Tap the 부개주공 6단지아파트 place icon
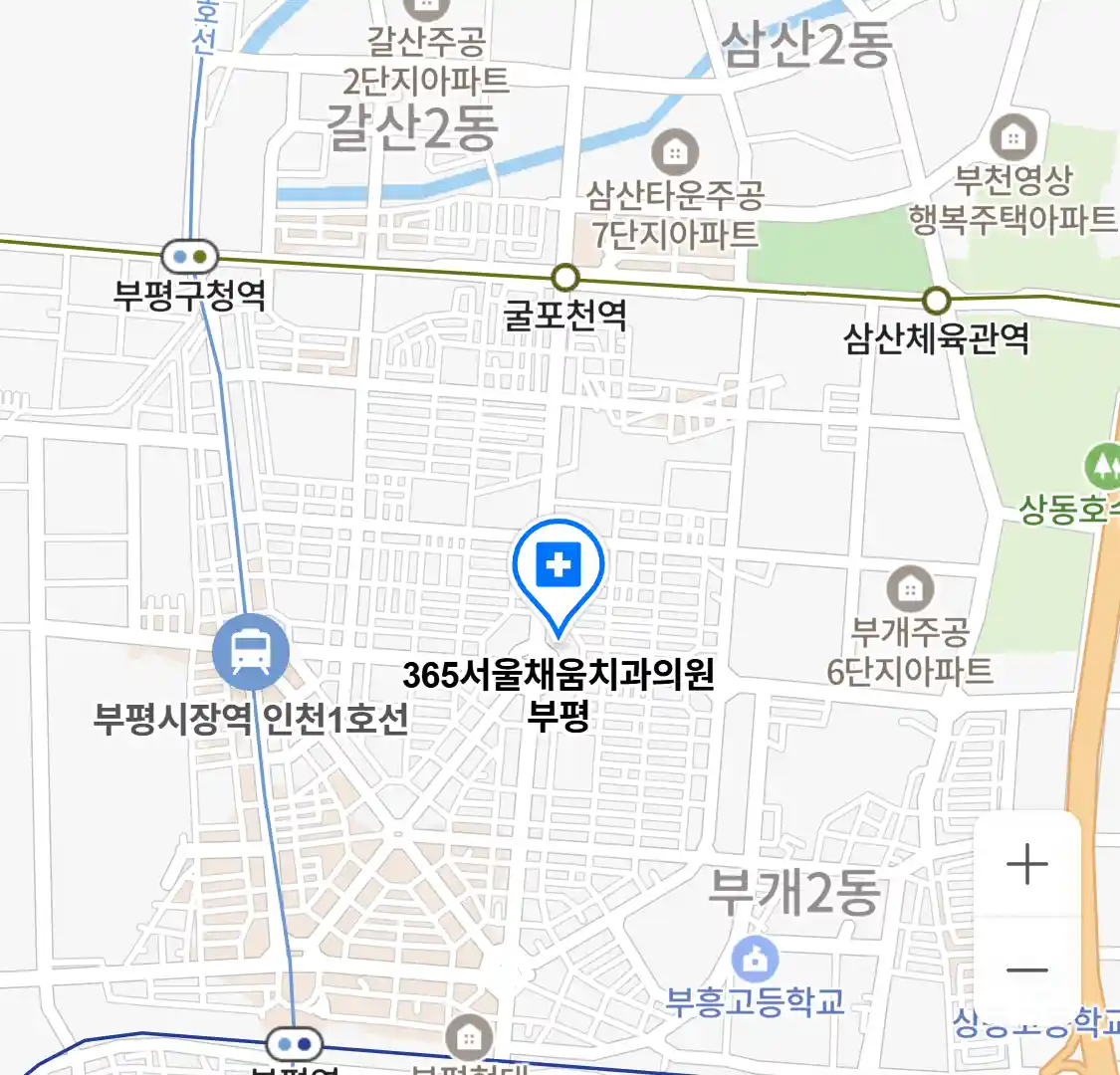Image resolution: width=1120 pixels, height=1075 pixels. [910, 588]
